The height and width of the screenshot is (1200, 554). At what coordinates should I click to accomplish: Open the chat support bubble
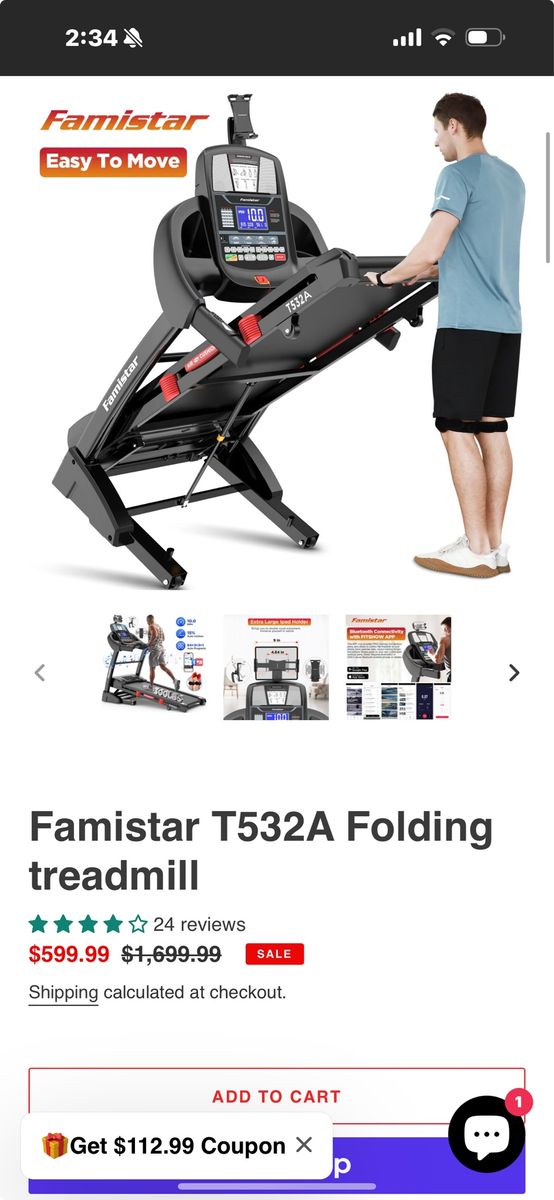(x=487, y=1133)
